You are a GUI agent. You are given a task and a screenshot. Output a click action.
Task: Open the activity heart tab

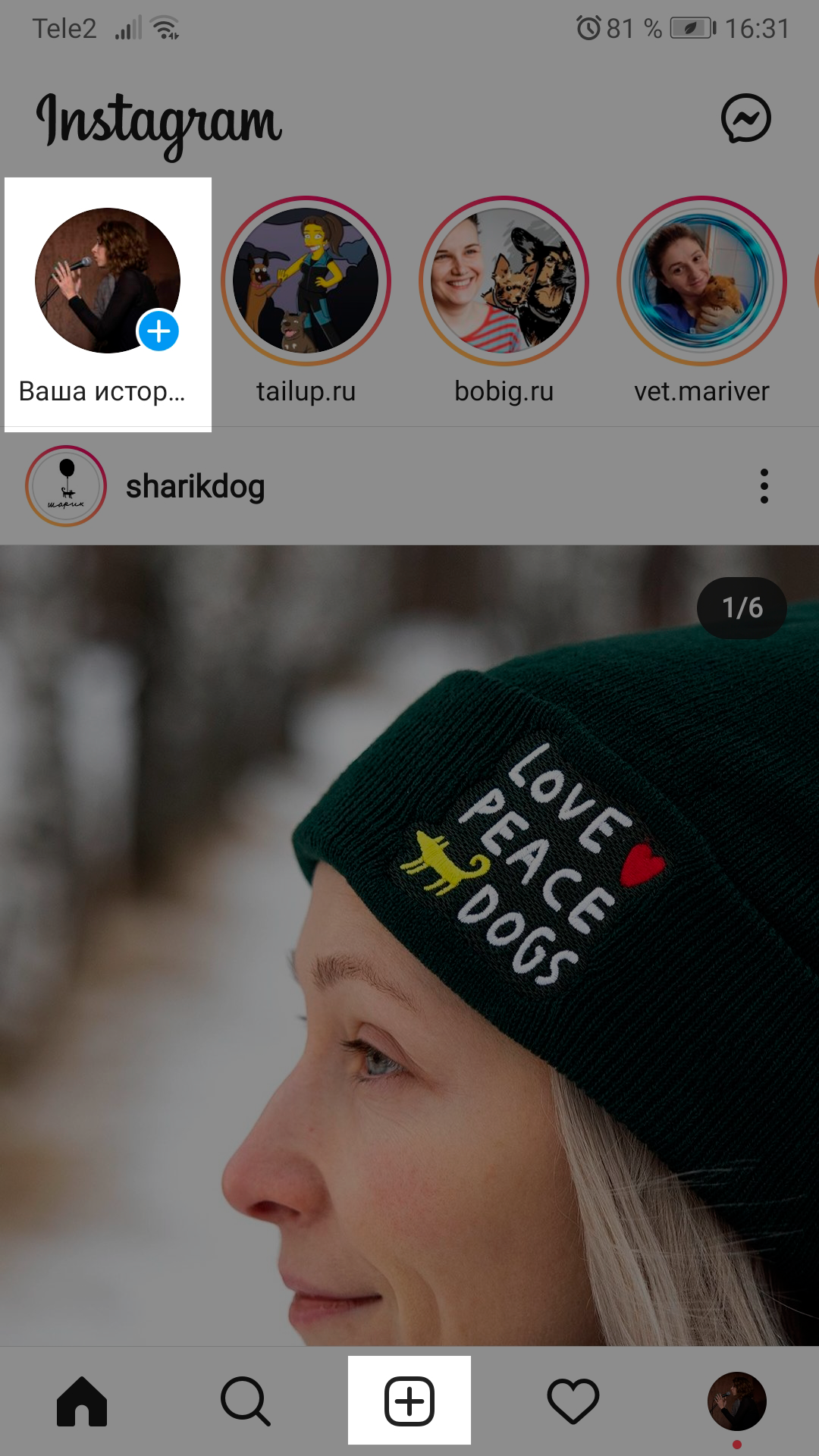[x=573, y=1401]
